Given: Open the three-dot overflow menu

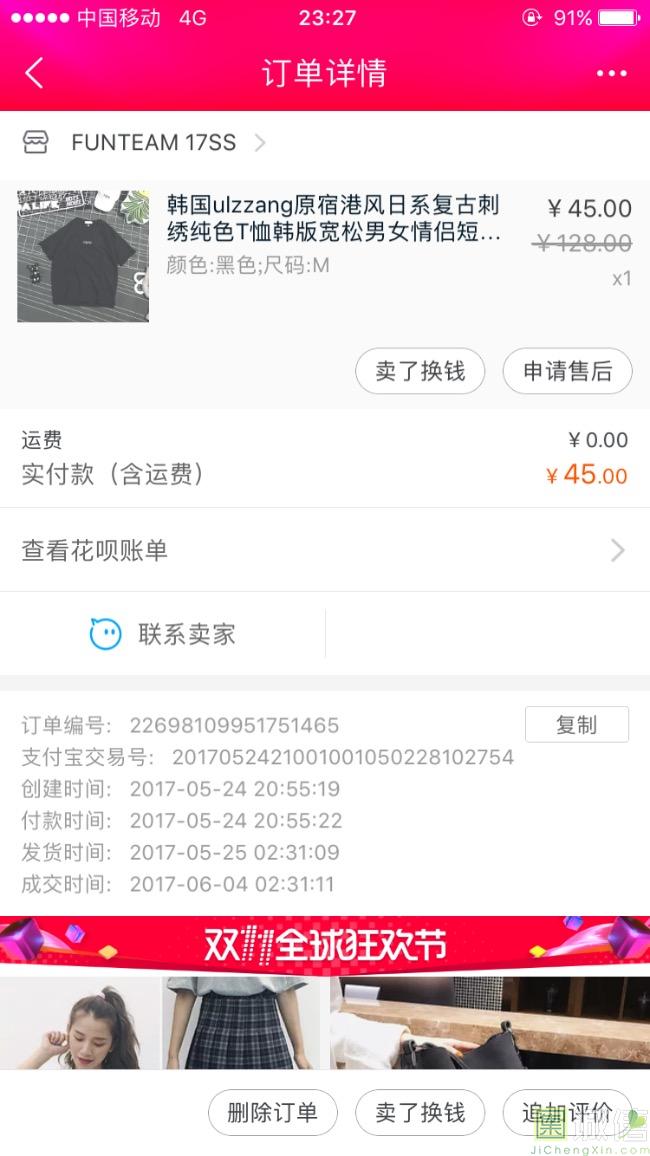Looking at the screenshot, I should click(611, 73).
